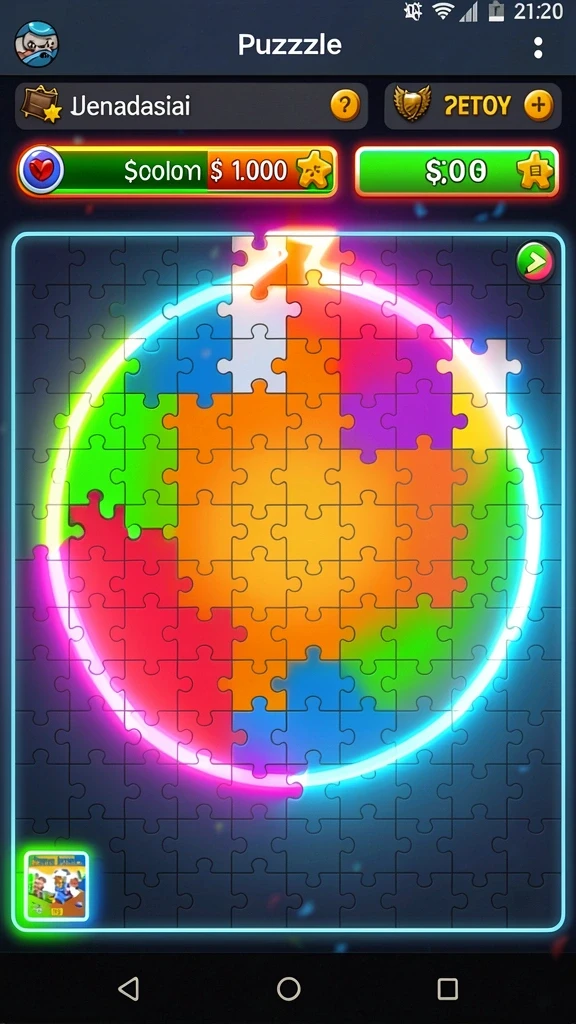This screenshot has width=576, height=1024.
Task: Open the player avatar profile
Action: 37,44
